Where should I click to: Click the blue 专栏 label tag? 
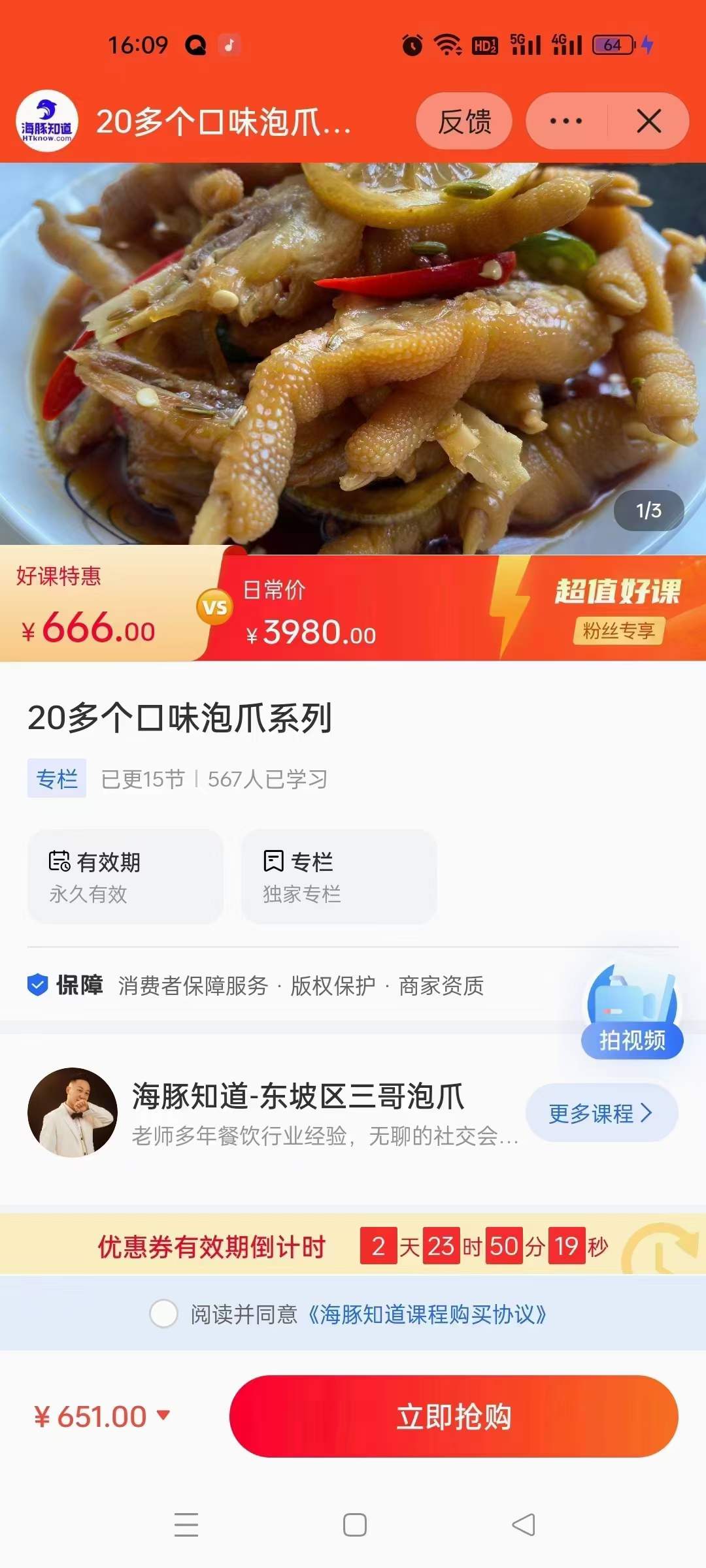click(x=56, y=778)
